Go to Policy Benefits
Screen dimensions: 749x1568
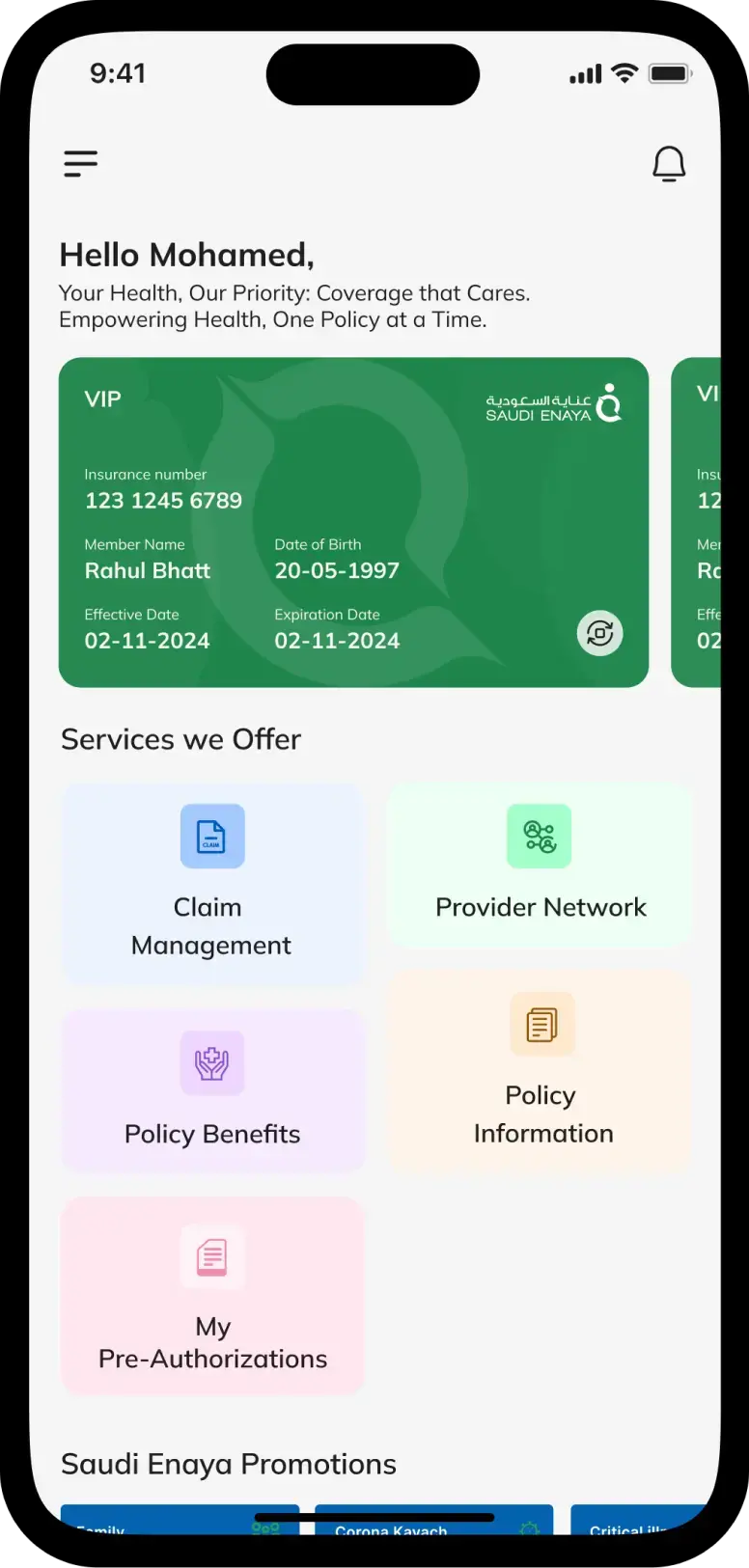(212, 1090)
